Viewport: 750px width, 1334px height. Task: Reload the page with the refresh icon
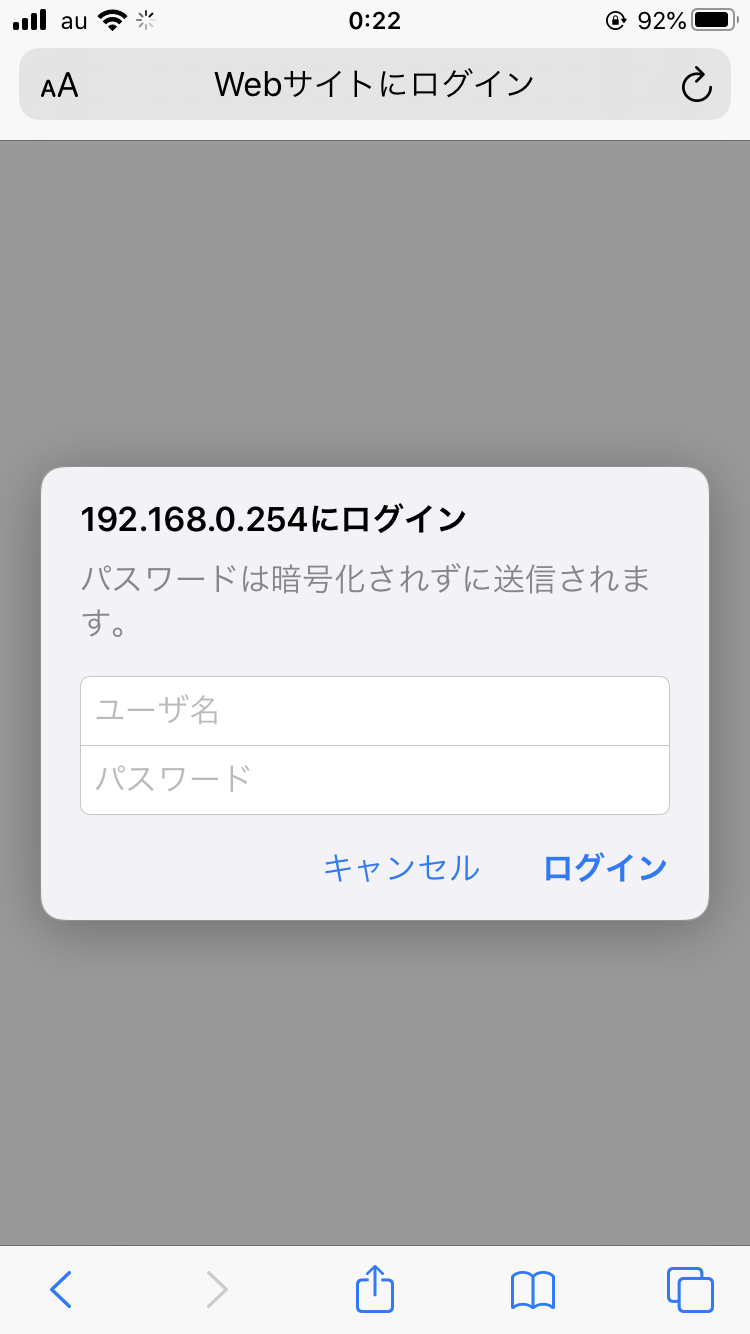point(696,85)
